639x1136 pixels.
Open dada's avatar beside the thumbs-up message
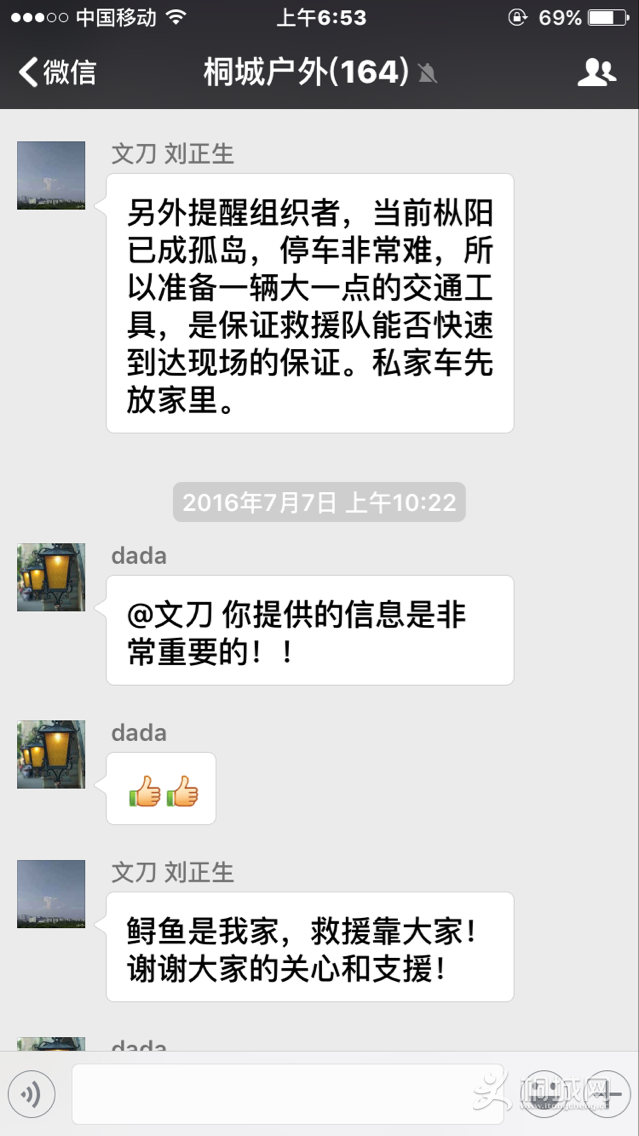pos(51,754)
